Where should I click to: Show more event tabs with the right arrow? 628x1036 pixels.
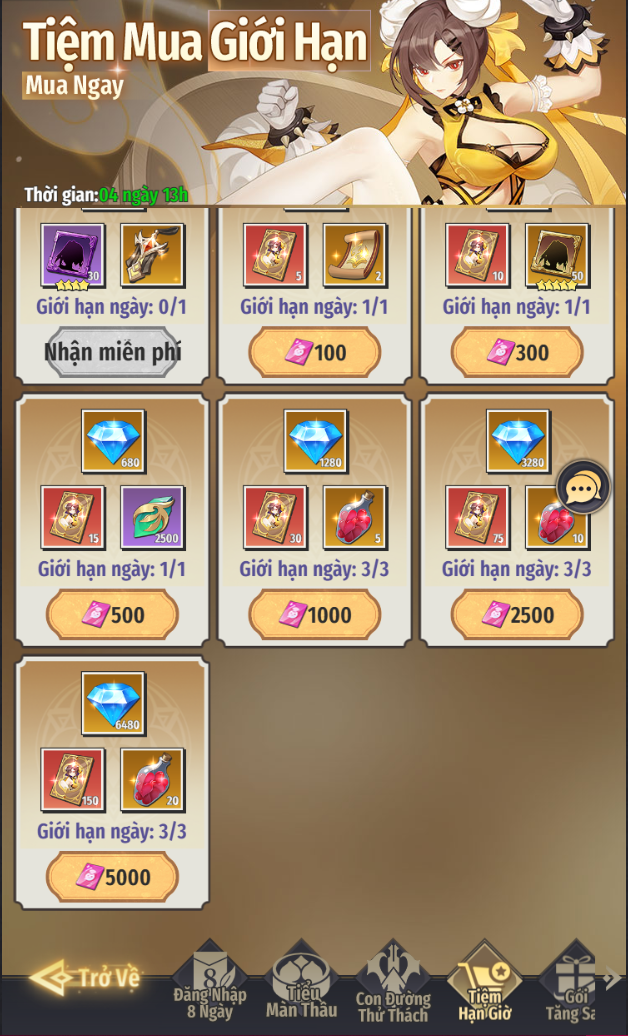[x=613, y=979]
